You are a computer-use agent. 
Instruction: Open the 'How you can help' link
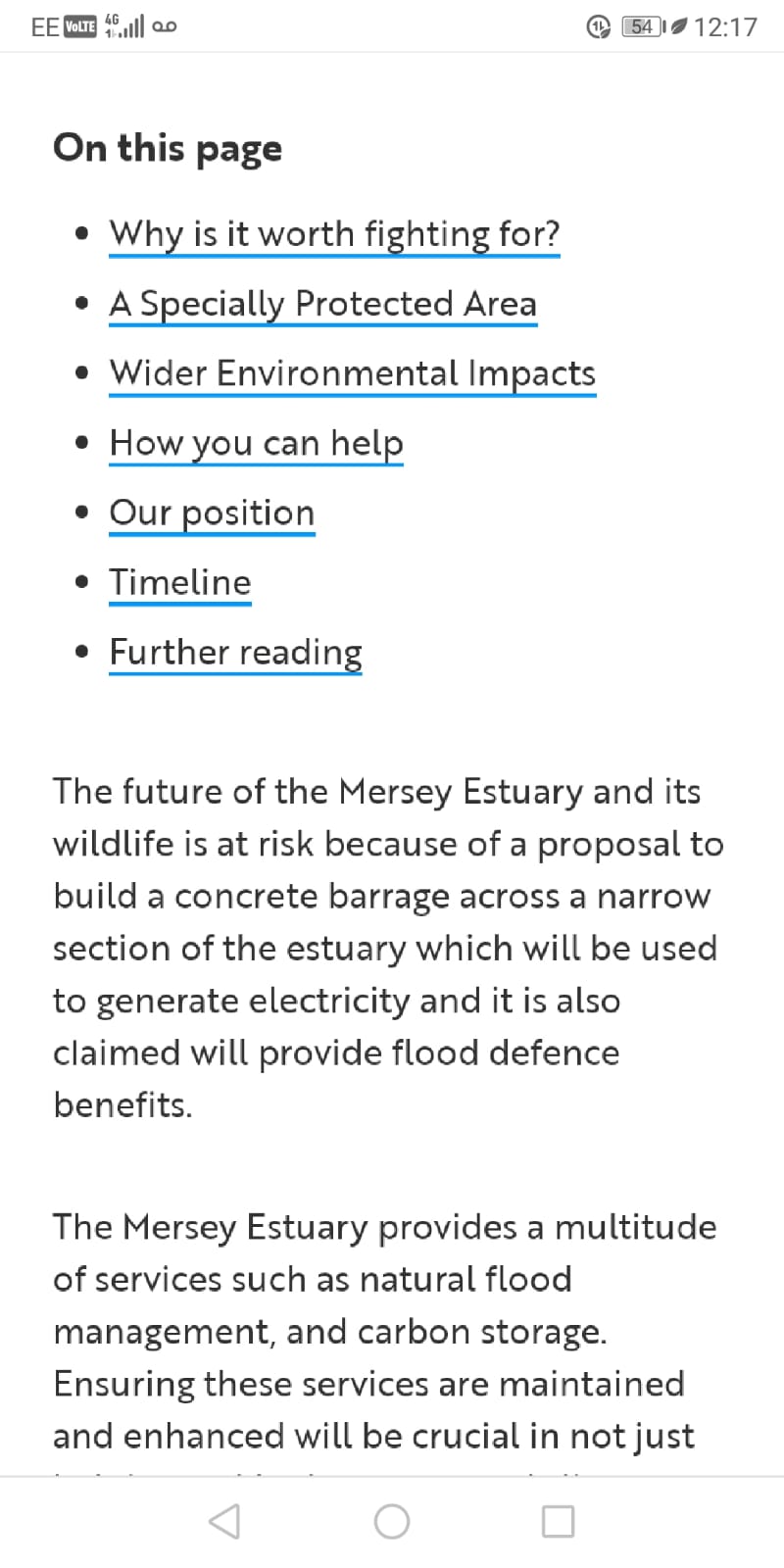(256, 443)
